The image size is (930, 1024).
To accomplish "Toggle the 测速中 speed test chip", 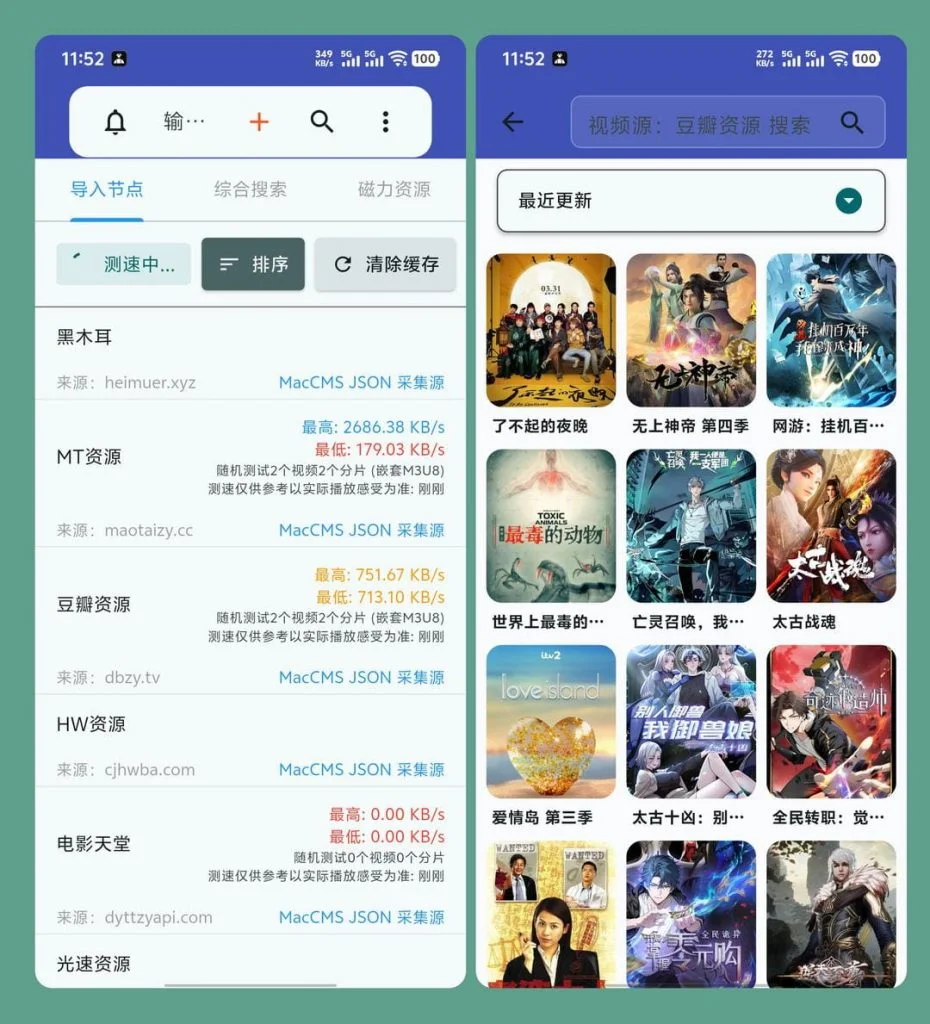I will pos(123,264).
